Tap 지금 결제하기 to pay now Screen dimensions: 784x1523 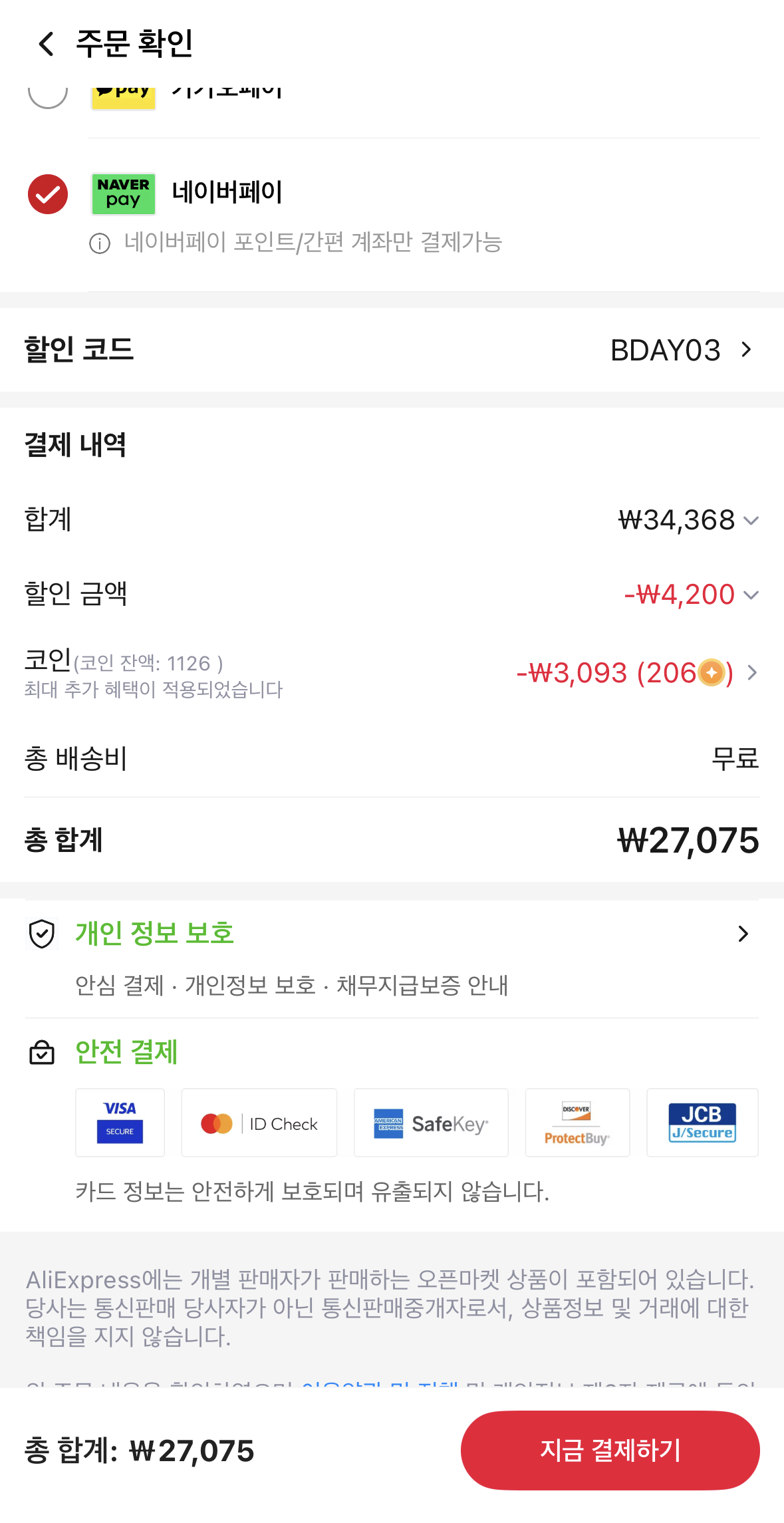coord(610,1451)
